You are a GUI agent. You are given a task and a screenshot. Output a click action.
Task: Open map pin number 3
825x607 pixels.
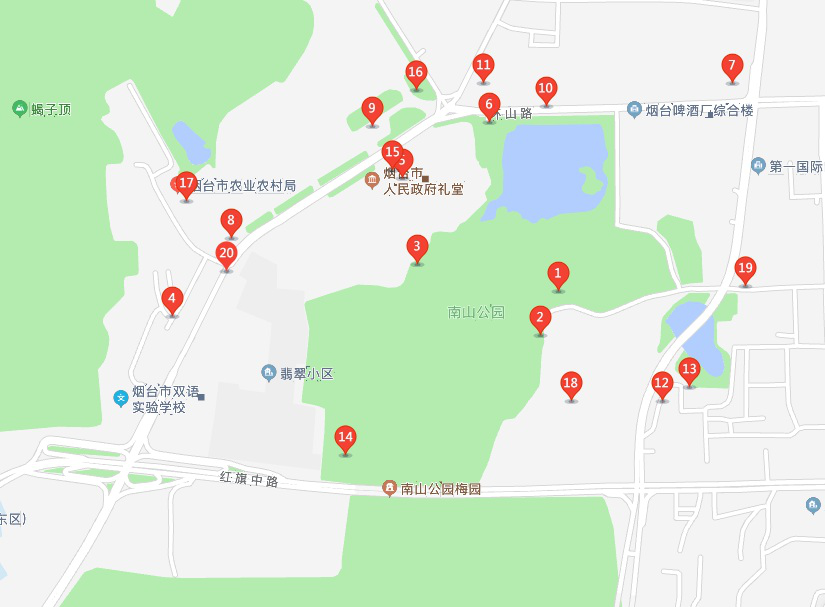pyautogui.click(x=417, y=246)
